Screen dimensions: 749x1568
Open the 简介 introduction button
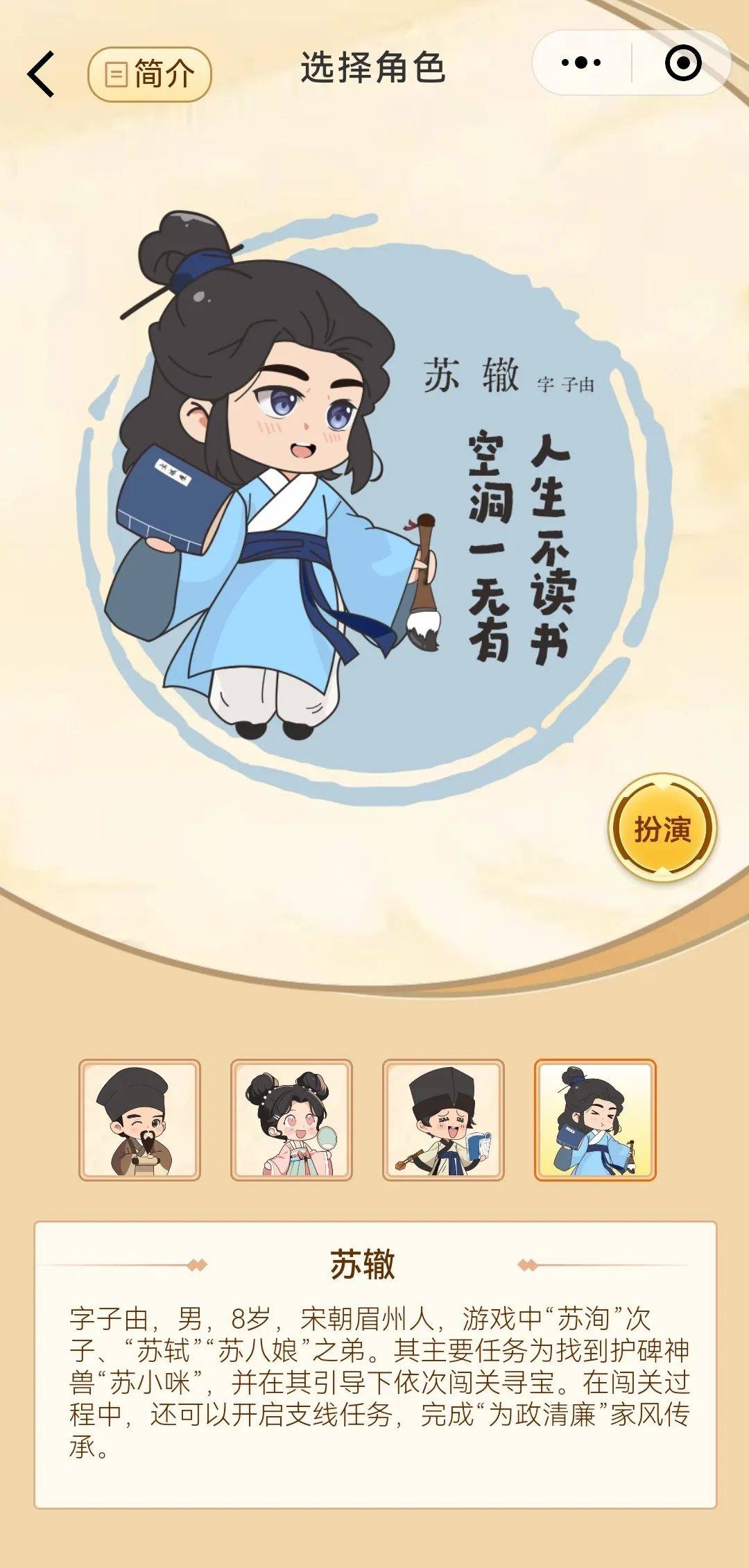click(149, 74)
